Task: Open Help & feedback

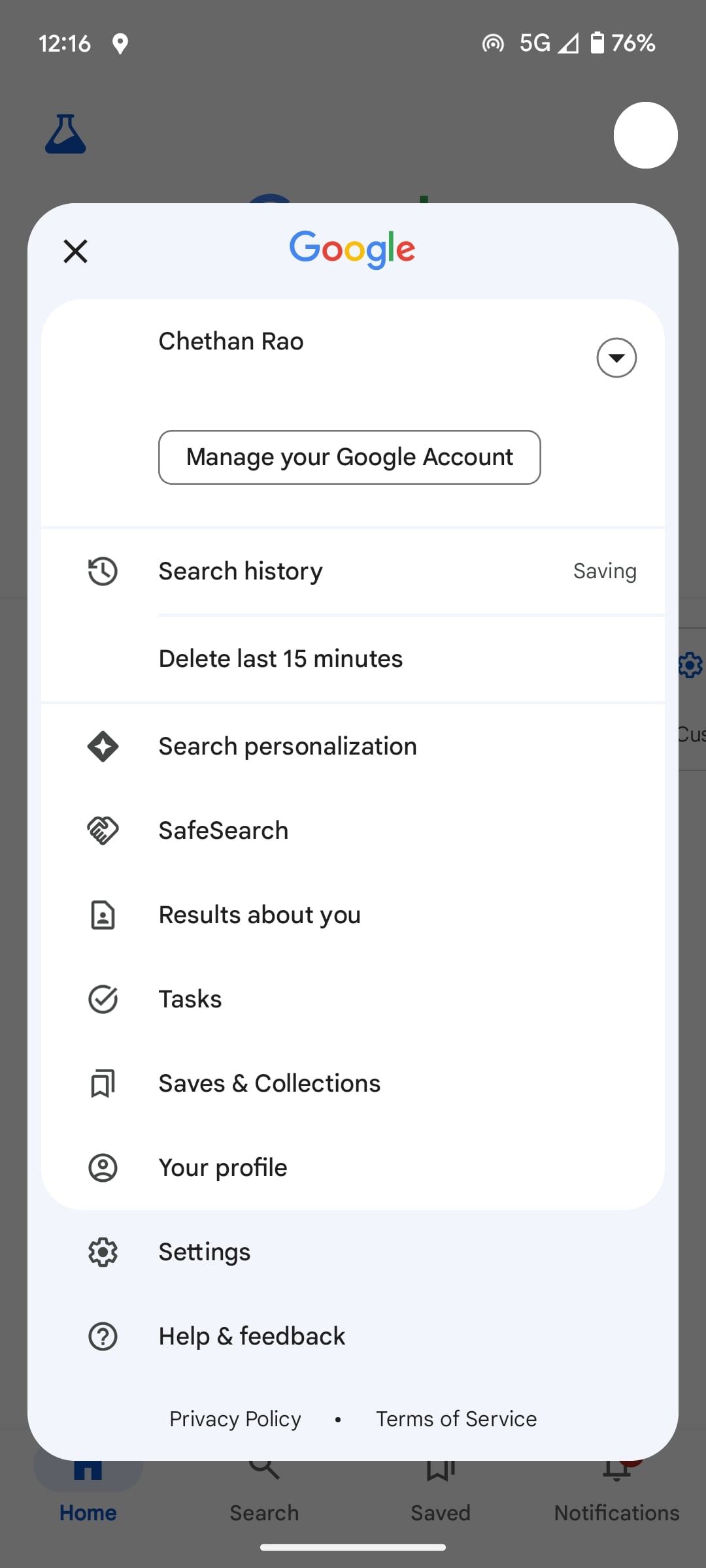Action: (252, 1336)
